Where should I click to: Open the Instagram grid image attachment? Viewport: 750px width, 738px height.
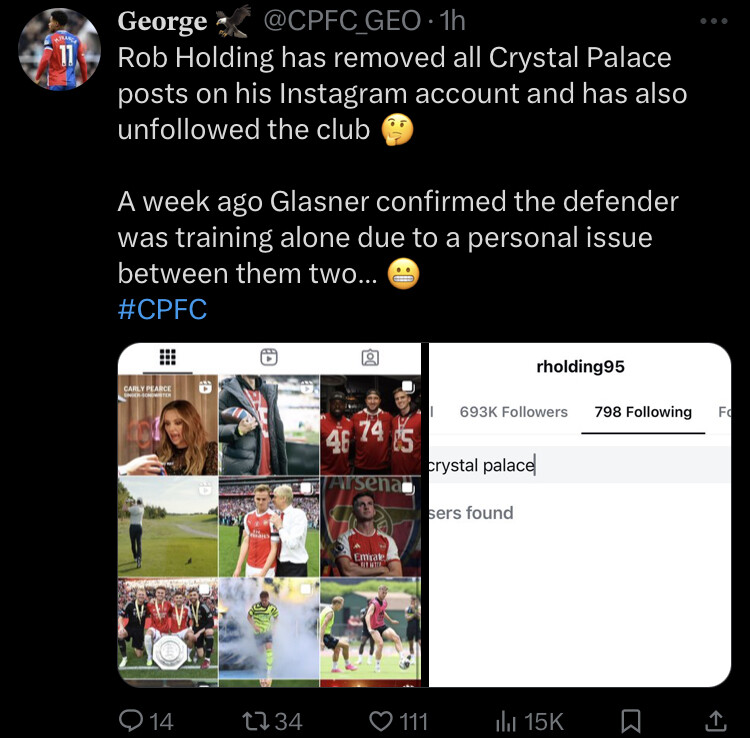coord(270,514)
